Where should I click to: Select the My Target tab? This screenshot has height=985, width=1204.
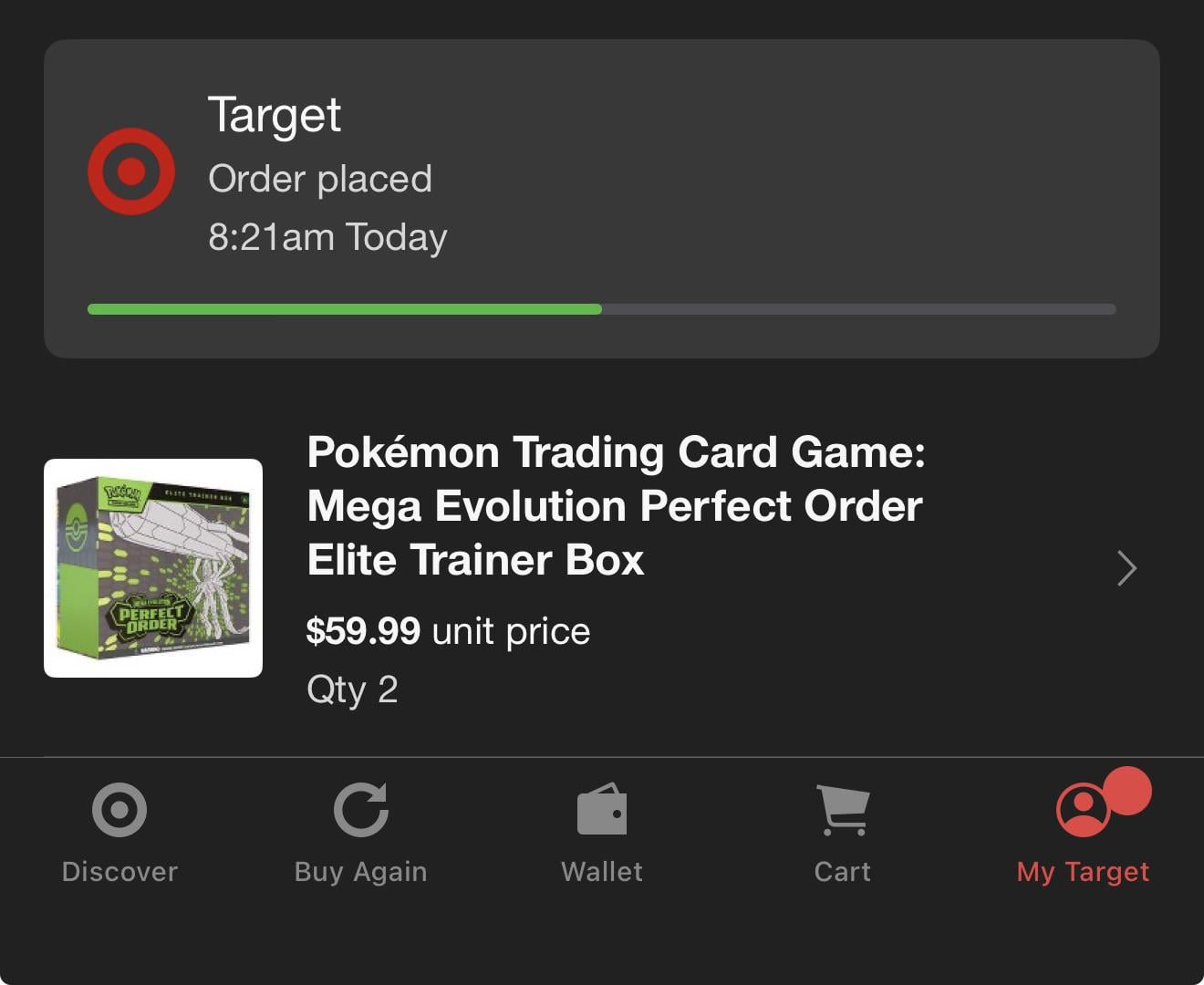click(x=1083, y=832)
